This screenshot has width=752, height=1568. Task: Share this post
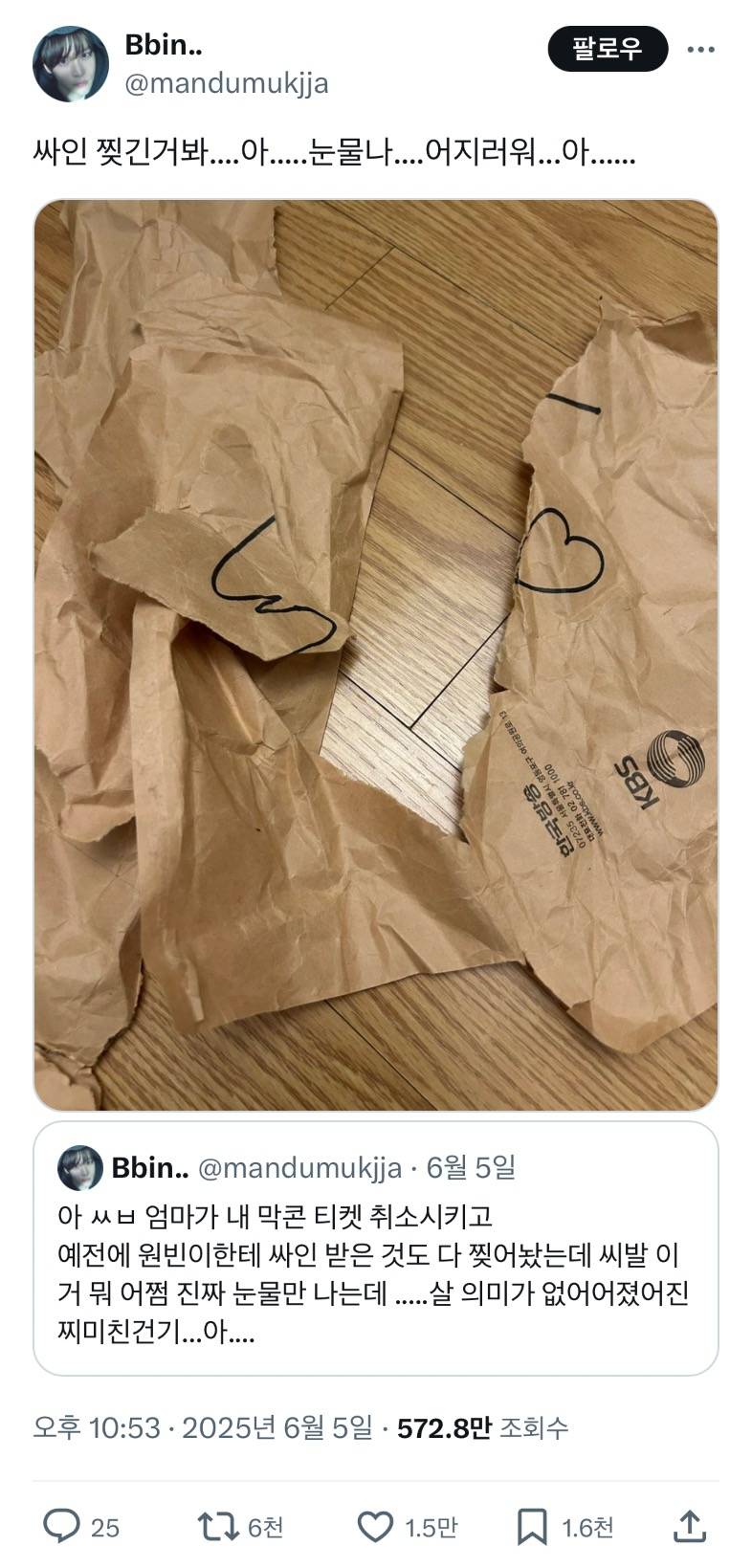(x=690, y=1526)
